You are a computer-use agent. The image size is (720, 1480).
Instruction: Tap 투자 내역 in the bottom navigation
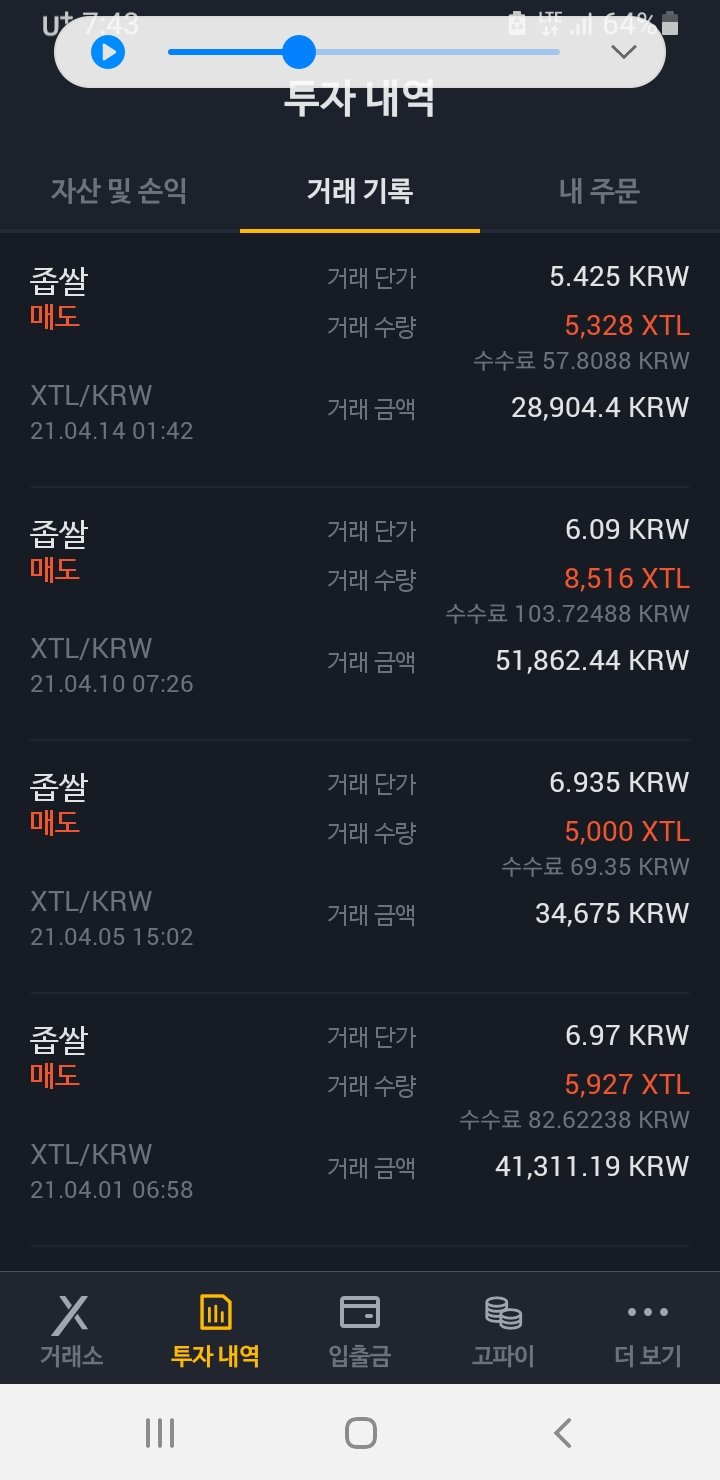(x=215, y=1329)
